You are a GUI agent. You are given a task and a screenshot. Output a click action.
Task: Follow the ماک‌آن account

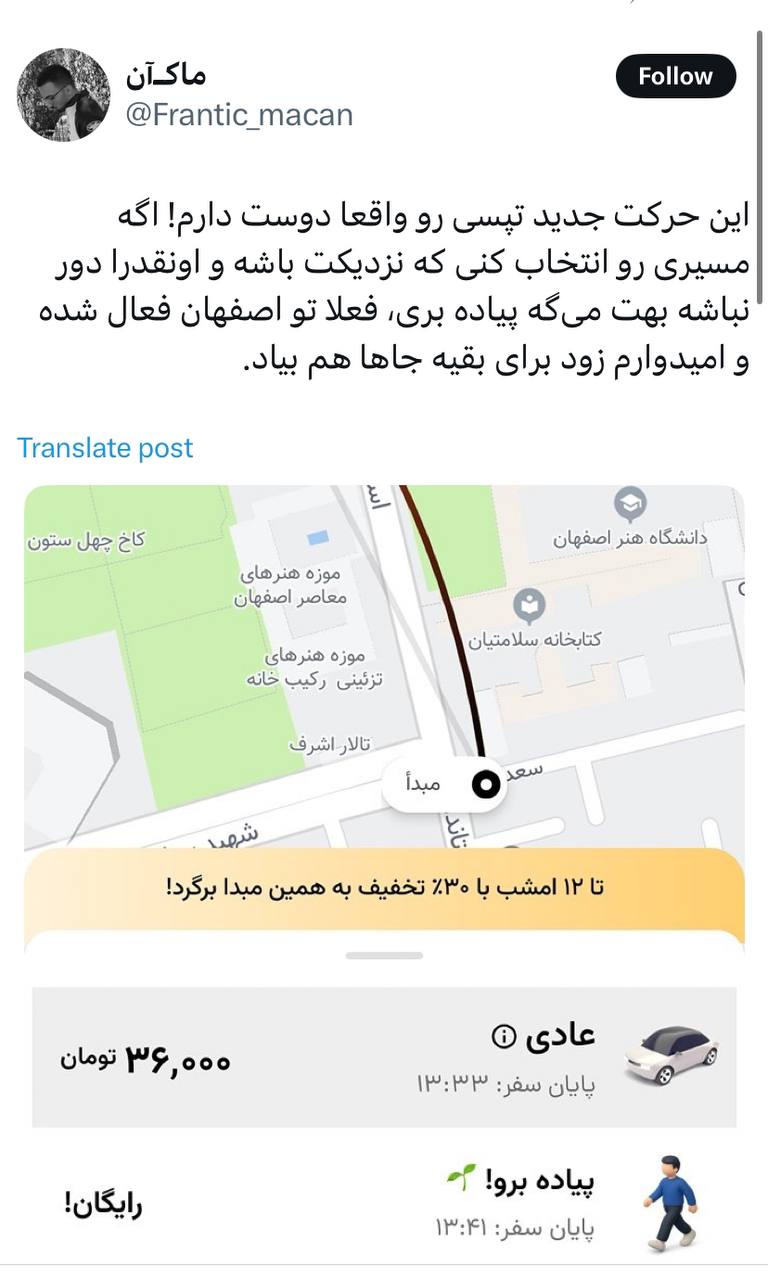(675, 77)
